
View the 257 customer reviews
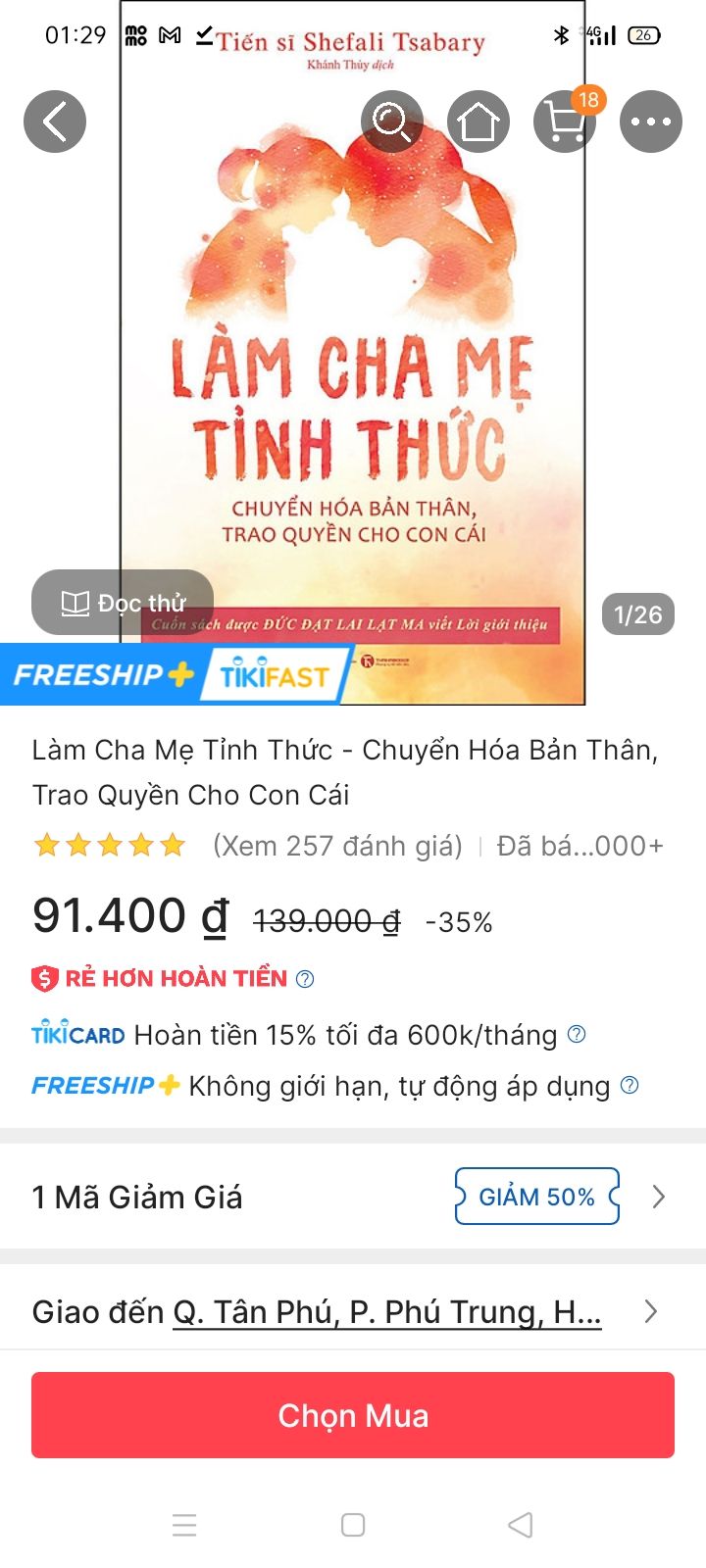337,845
